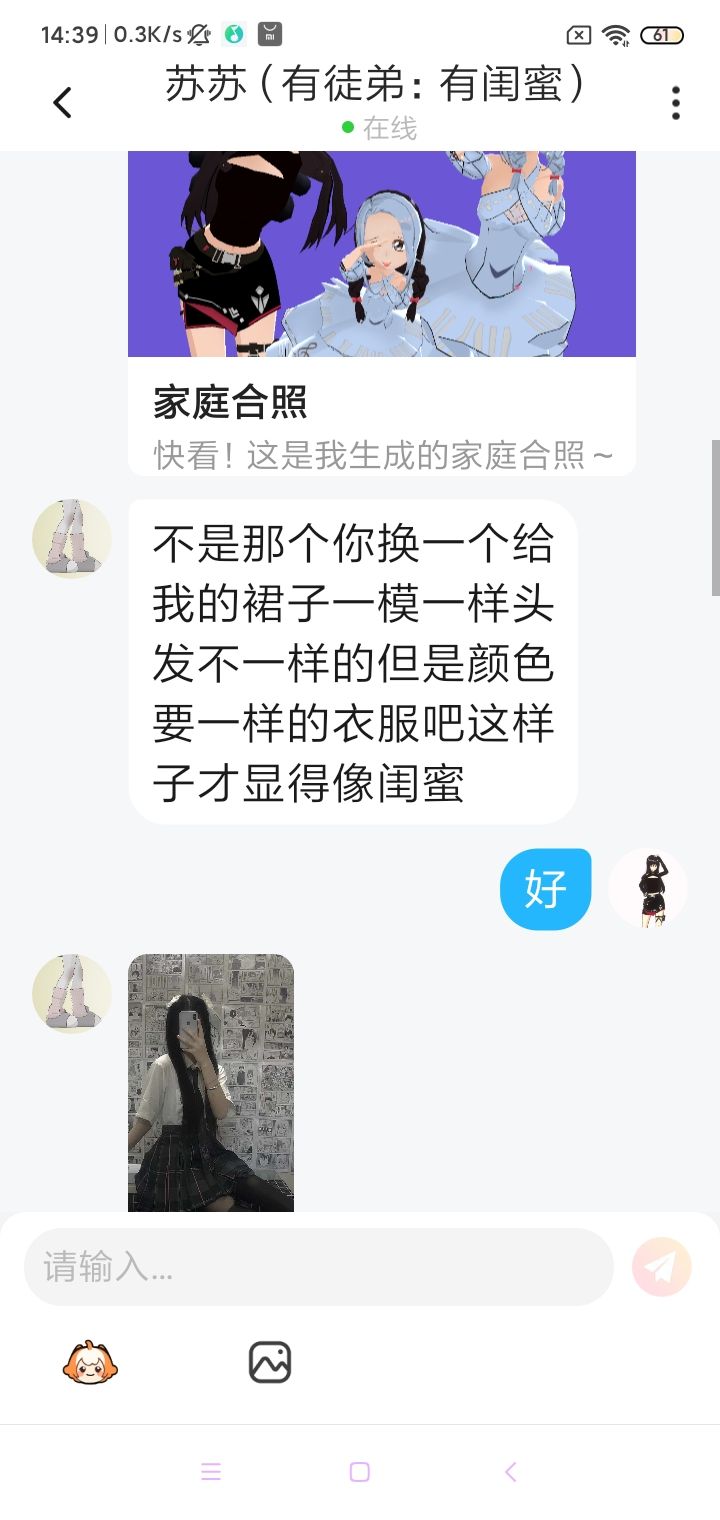Open the emoji sticker picker
The image size is (720, 1520).
click(90, 1362)
